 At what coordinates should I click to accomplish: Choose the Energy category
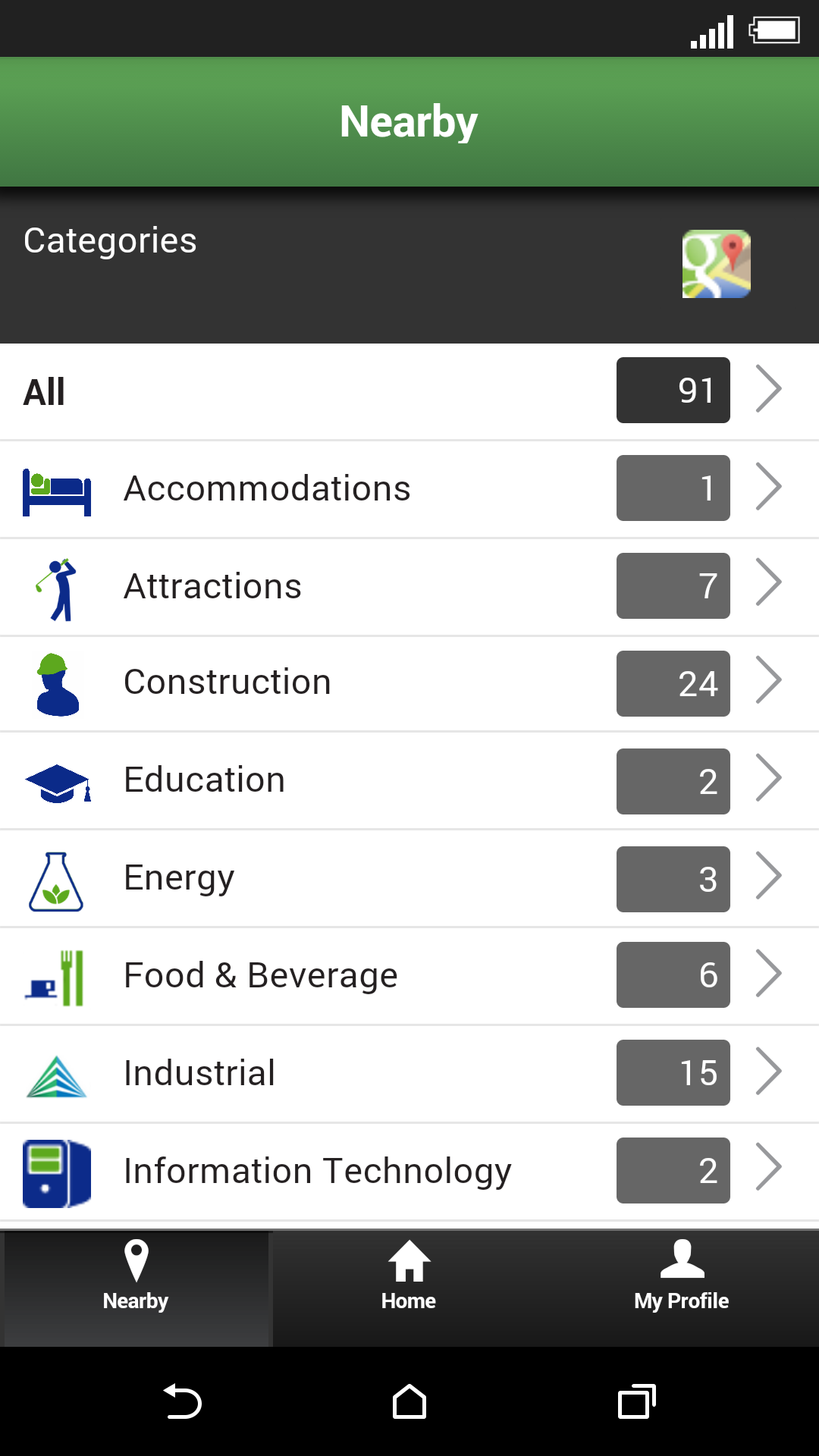[409, 878]
